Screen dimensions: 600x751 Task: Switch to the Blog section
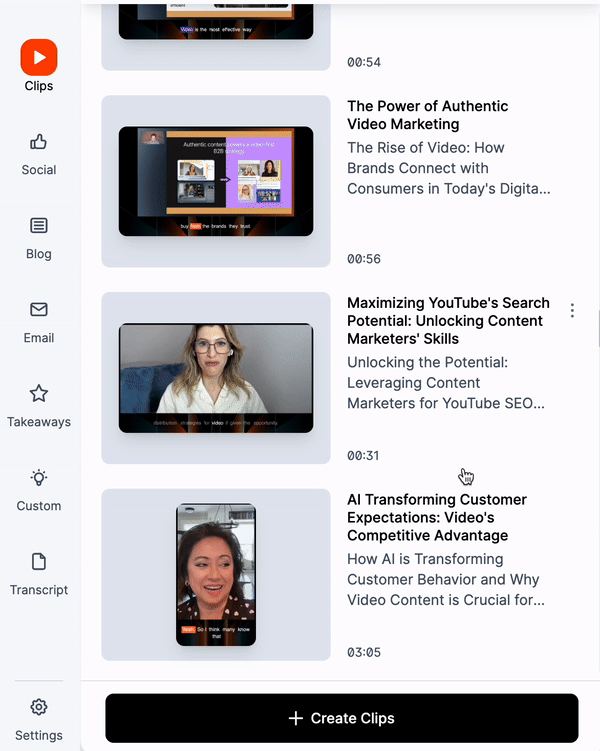[x=39, y=237]
